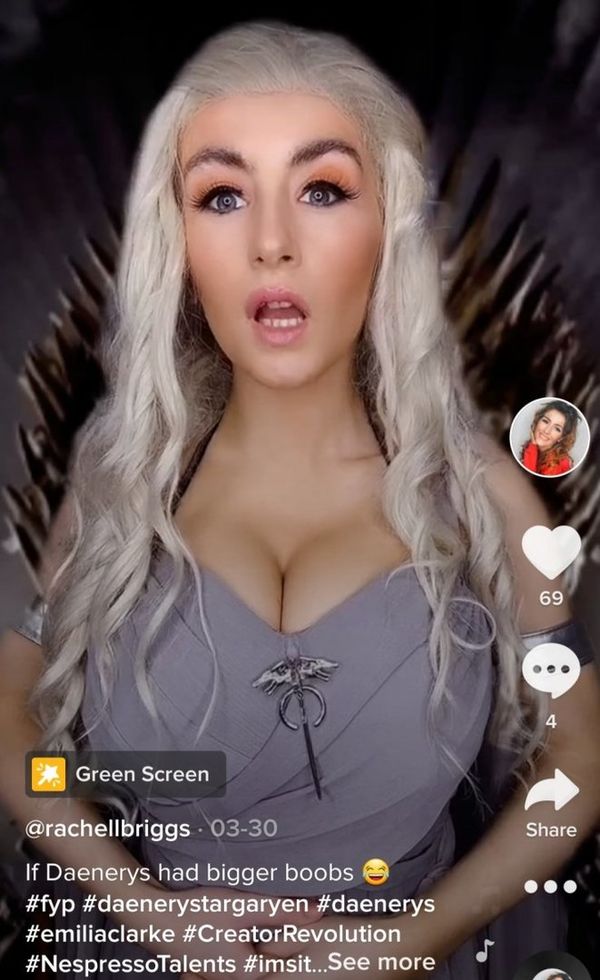Expand caption with See more
Screen dimensions: 600x980
coord(381,961)
